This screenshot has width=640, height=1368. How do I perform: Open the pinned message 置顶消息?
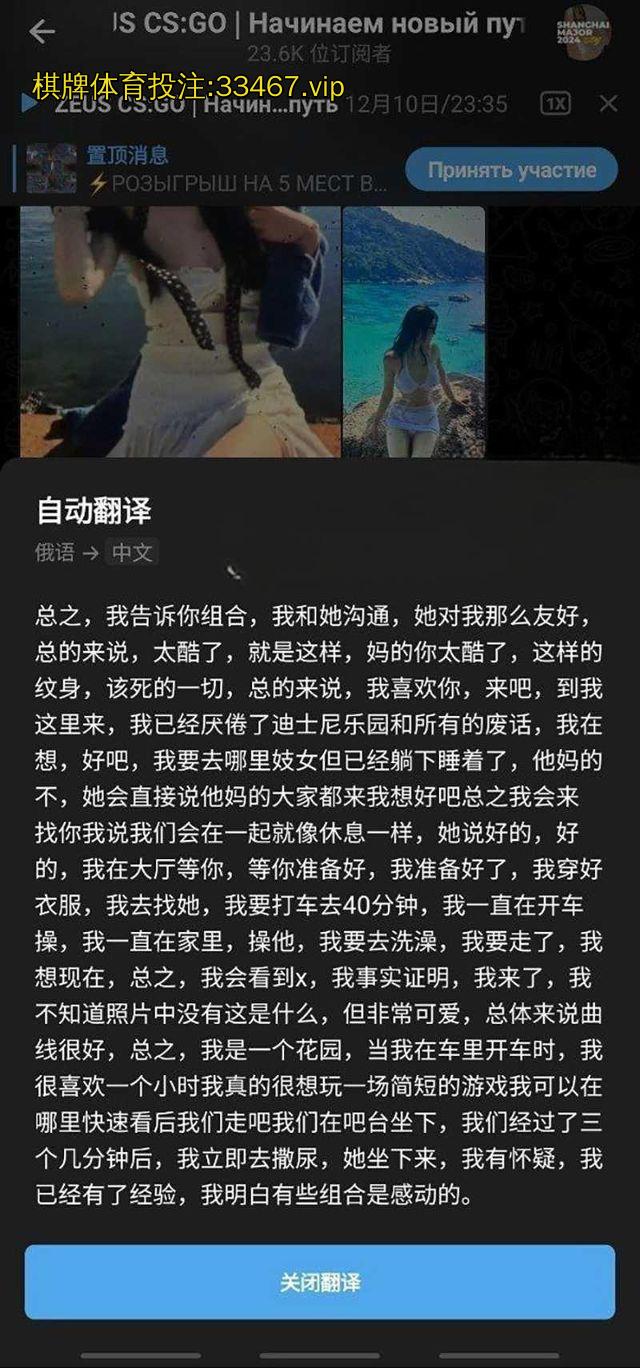pyautogui.click(x=200, y=169)
